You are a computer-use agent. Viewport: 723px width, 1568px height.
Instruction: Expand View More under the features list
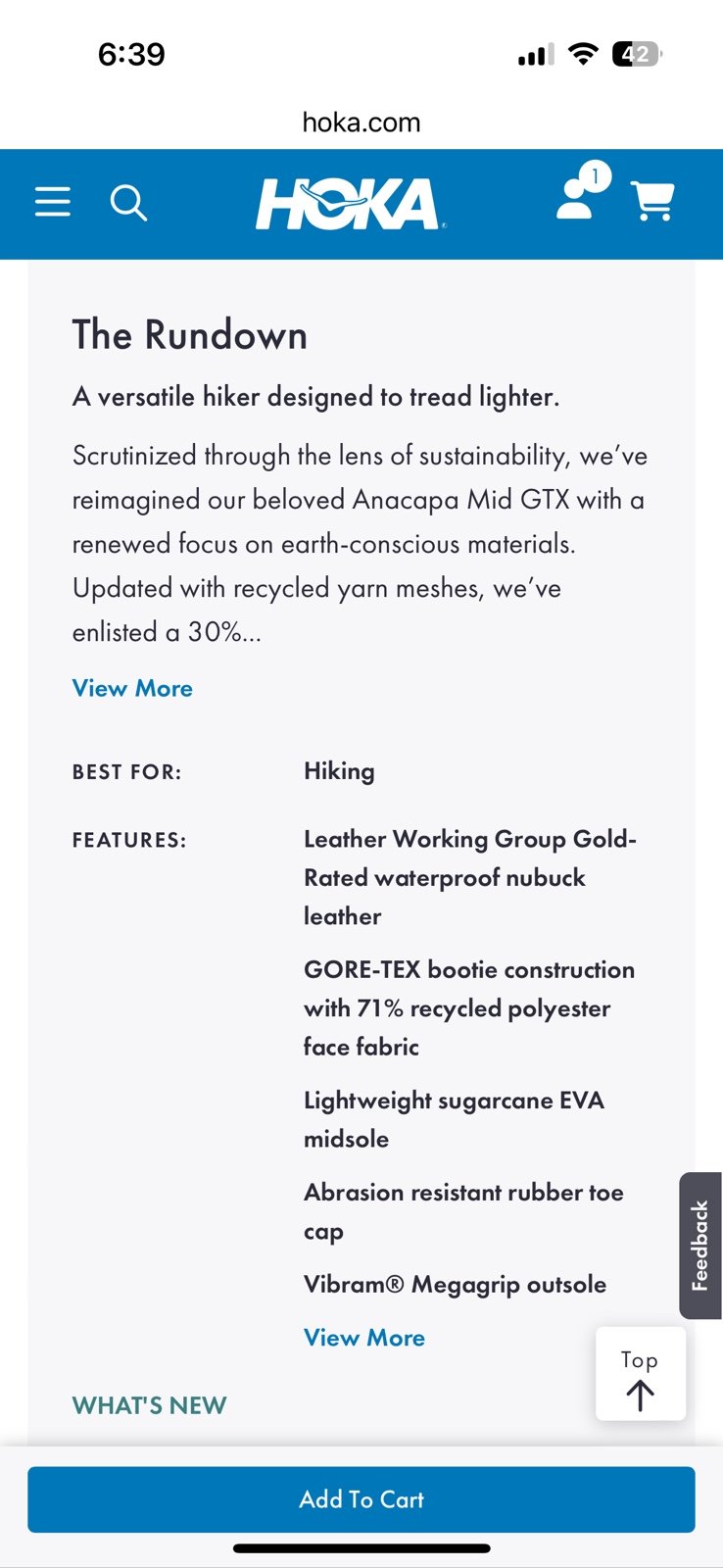click(364, 1338)
